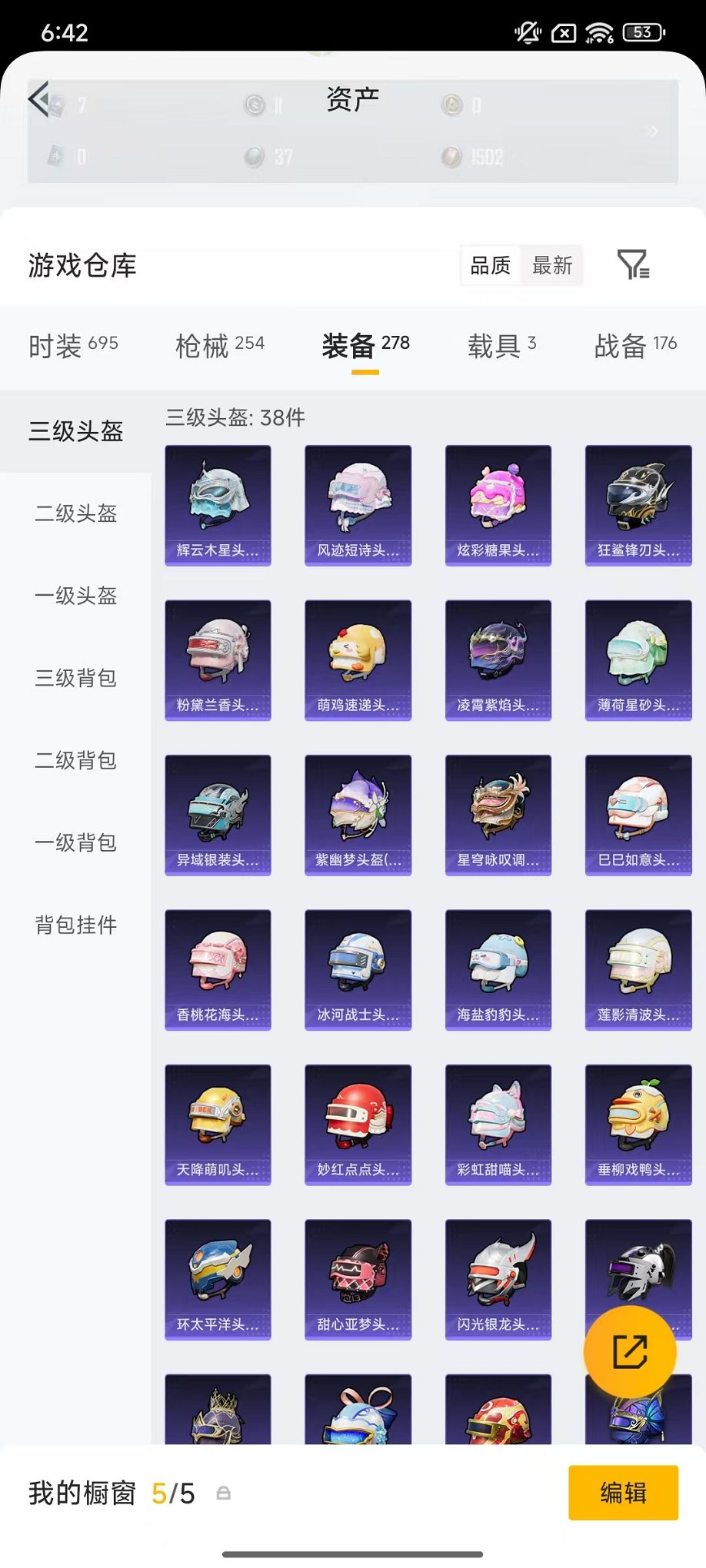This screenshot has height=1568, width=706.
Task: Switch sorting to 最新 mode
Action: point(553,265)
